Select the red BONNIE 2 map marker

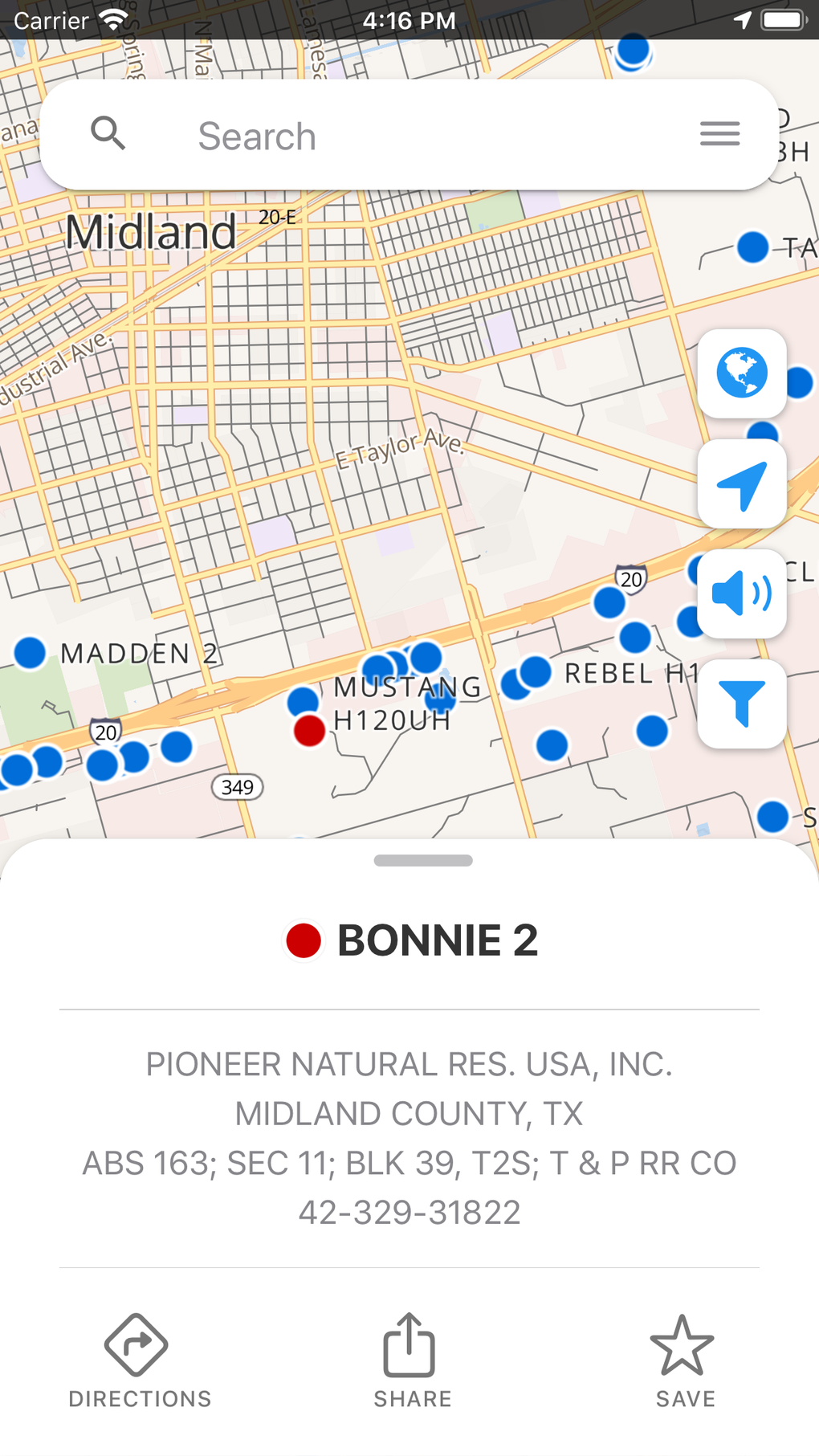309,731
